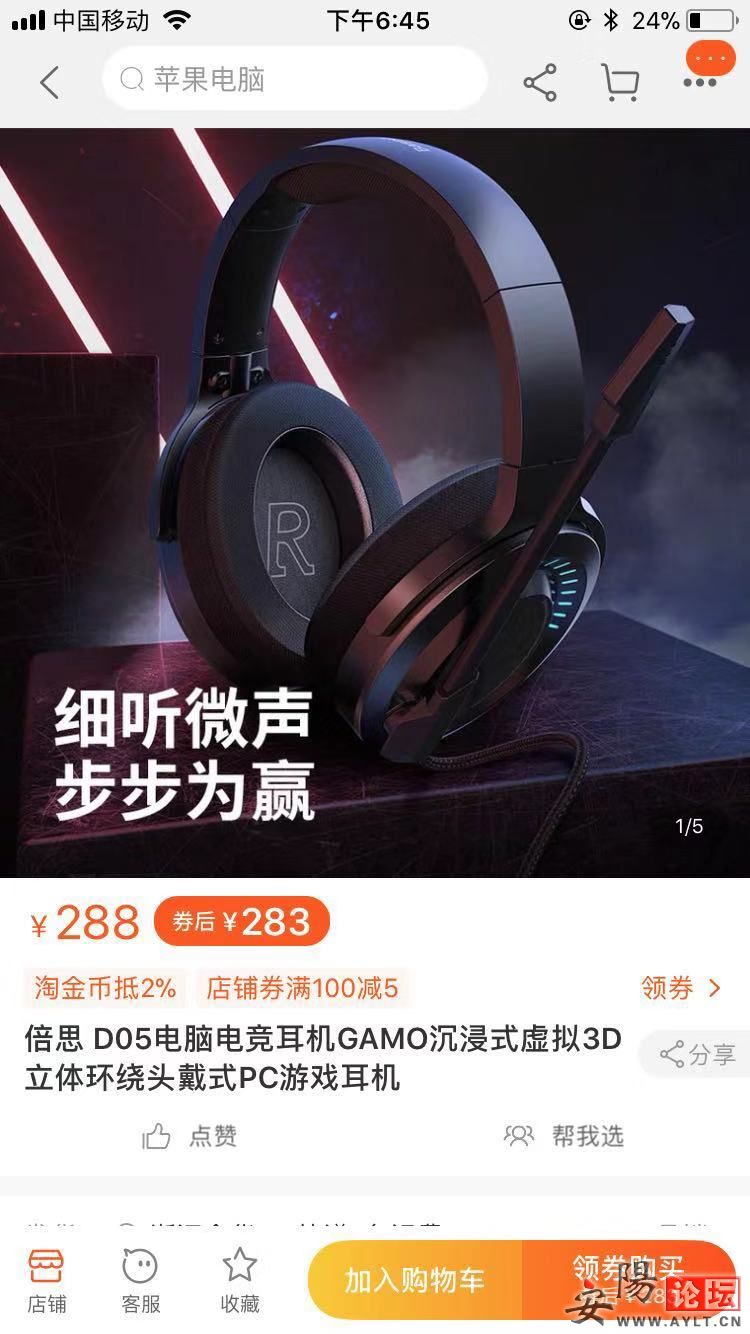Tap 领券 to claim coupons
Image resolution: width=750 pixels, height=1334 pixels.
[x=680, y=989]
